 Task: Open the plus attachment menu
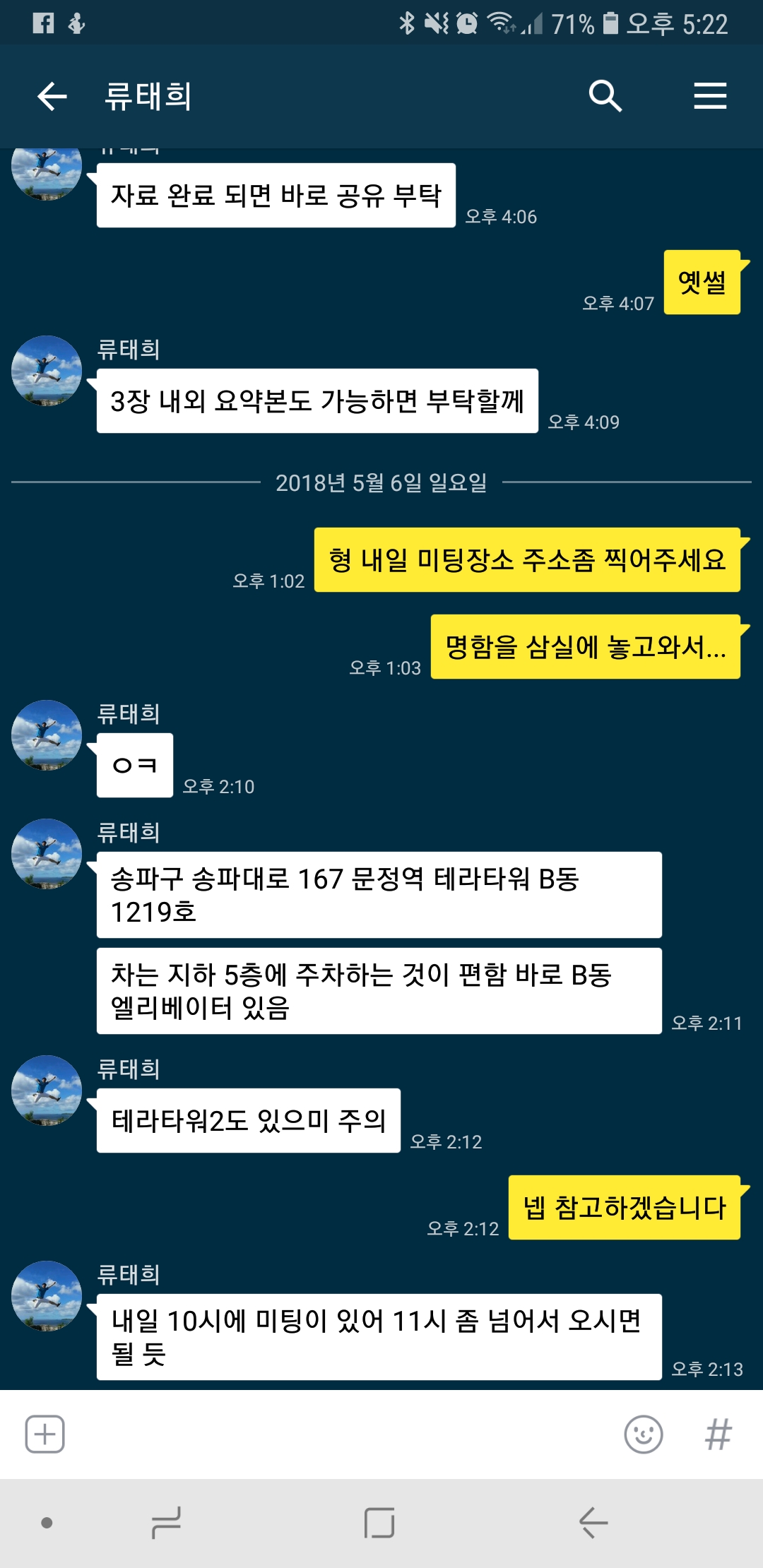pyautogui.click(x=45, y=1435)
